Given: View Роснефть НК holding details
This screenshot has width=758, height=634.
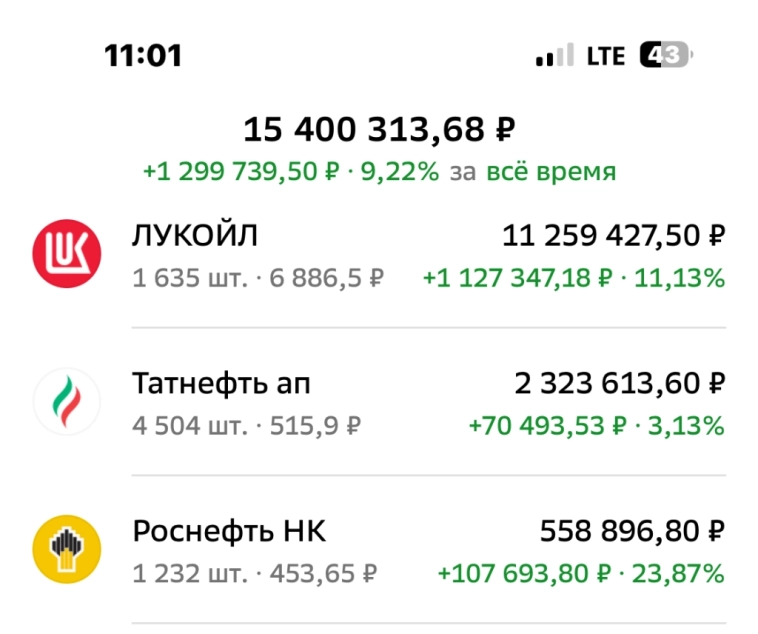Looking at the screenshot, I should pos(378,551).
